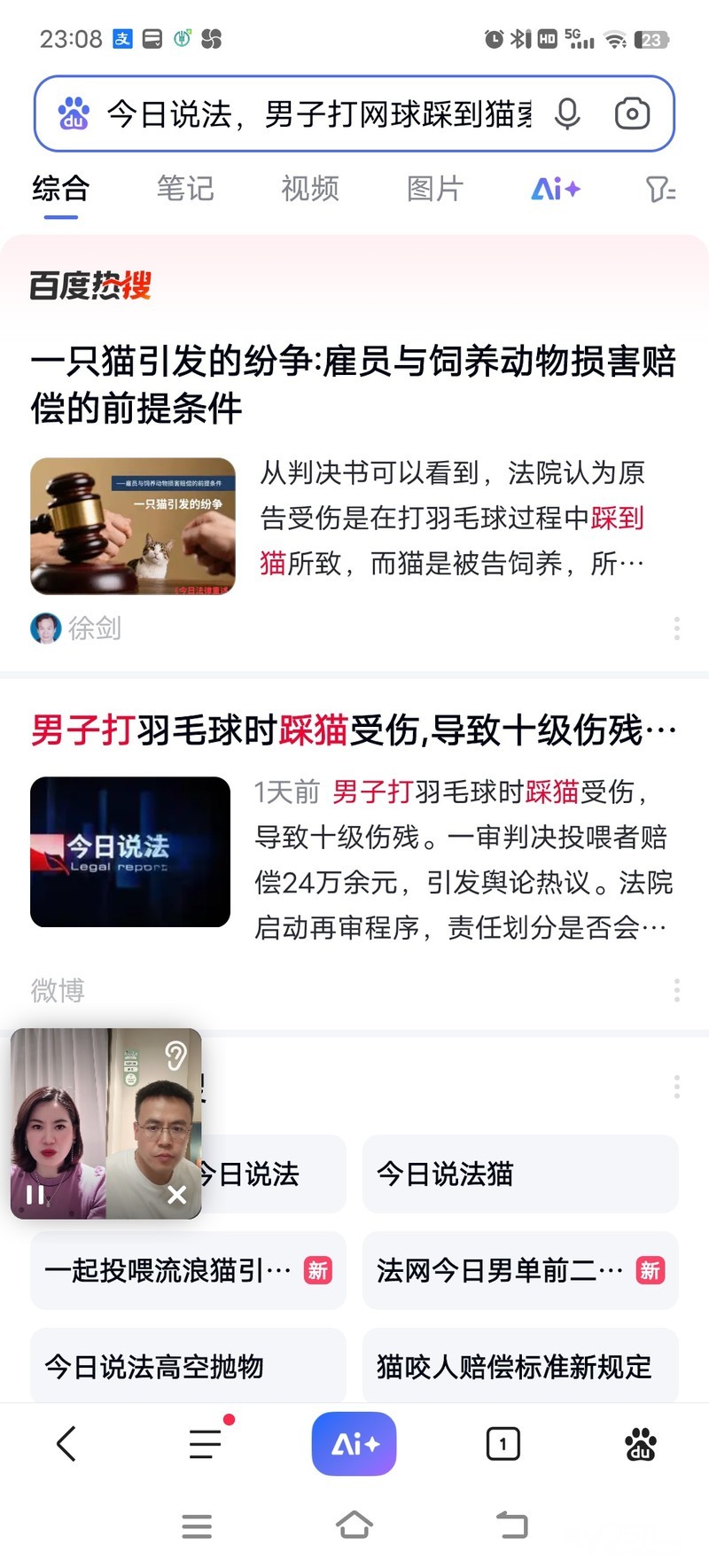Search related term 今日说法猫
The height and width of the screenshot is (1568, 709).
click(520, 1174)
